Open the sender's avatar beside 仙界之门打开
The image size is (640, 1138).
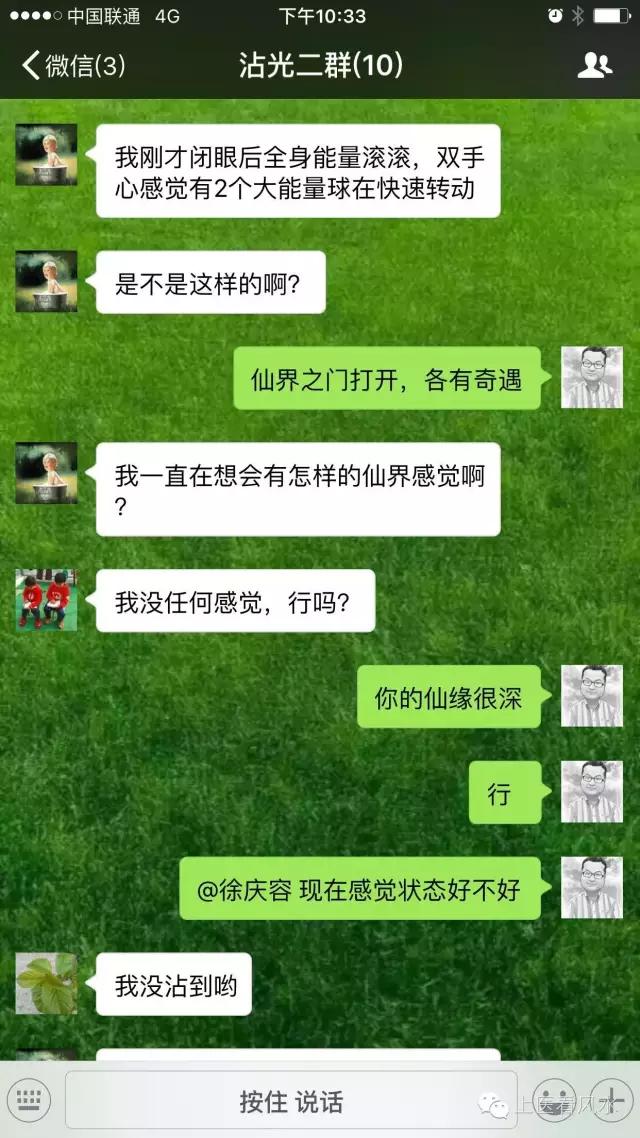click(x=592, y=377)
